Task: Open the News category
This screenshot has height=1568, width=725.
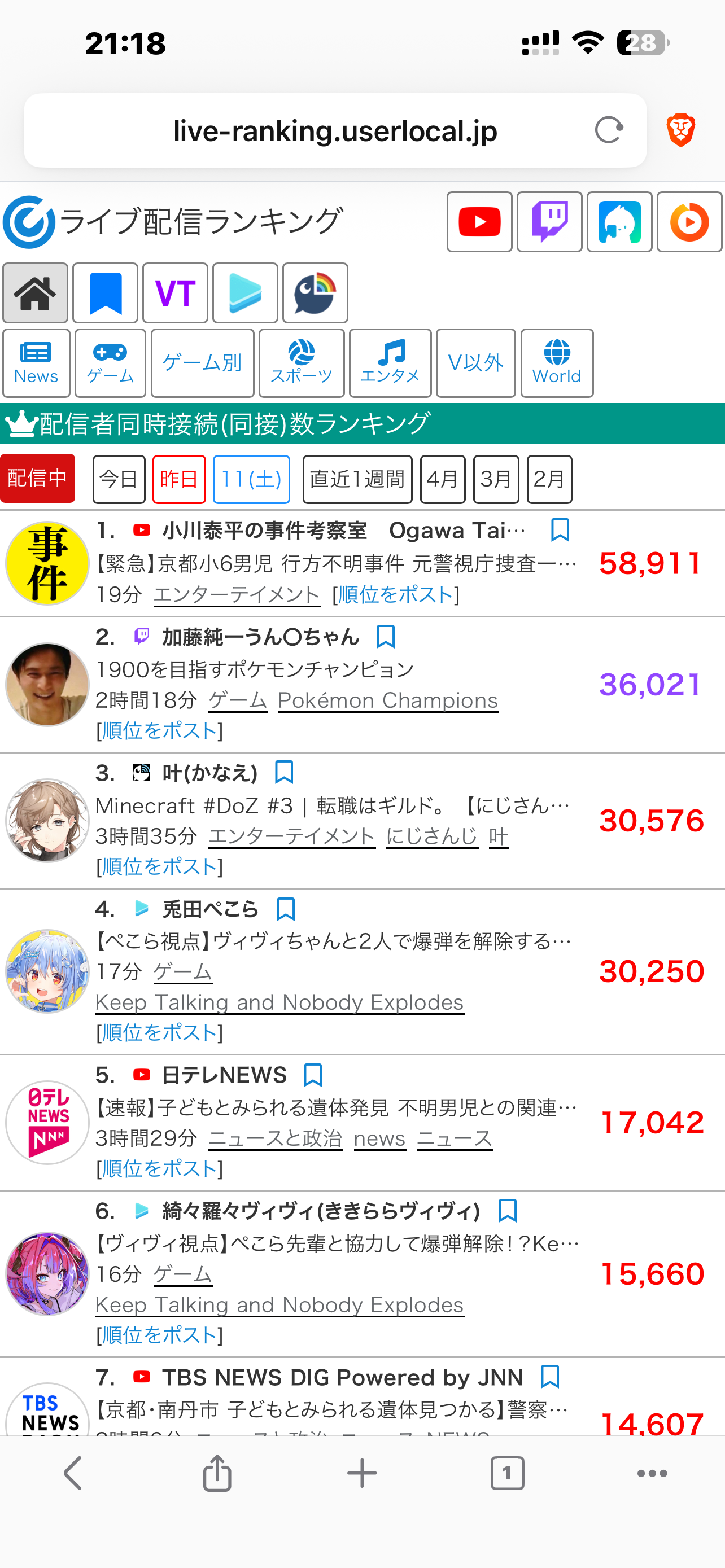Action: [x=36, y=363]
